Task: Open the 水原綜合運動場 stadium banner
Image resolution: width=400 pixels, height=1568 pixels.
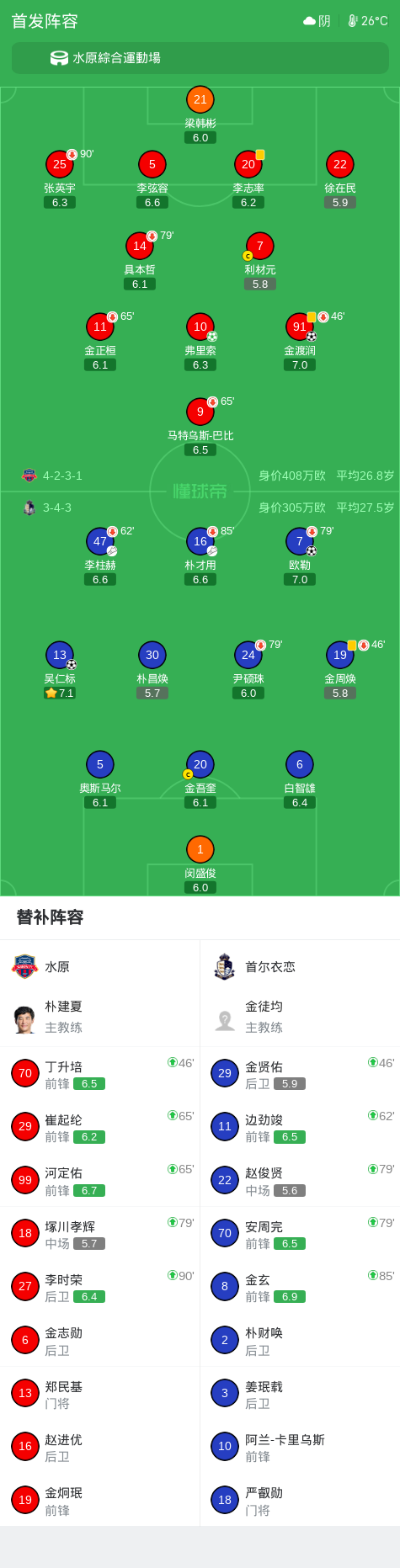Action: tap(200, 58)
